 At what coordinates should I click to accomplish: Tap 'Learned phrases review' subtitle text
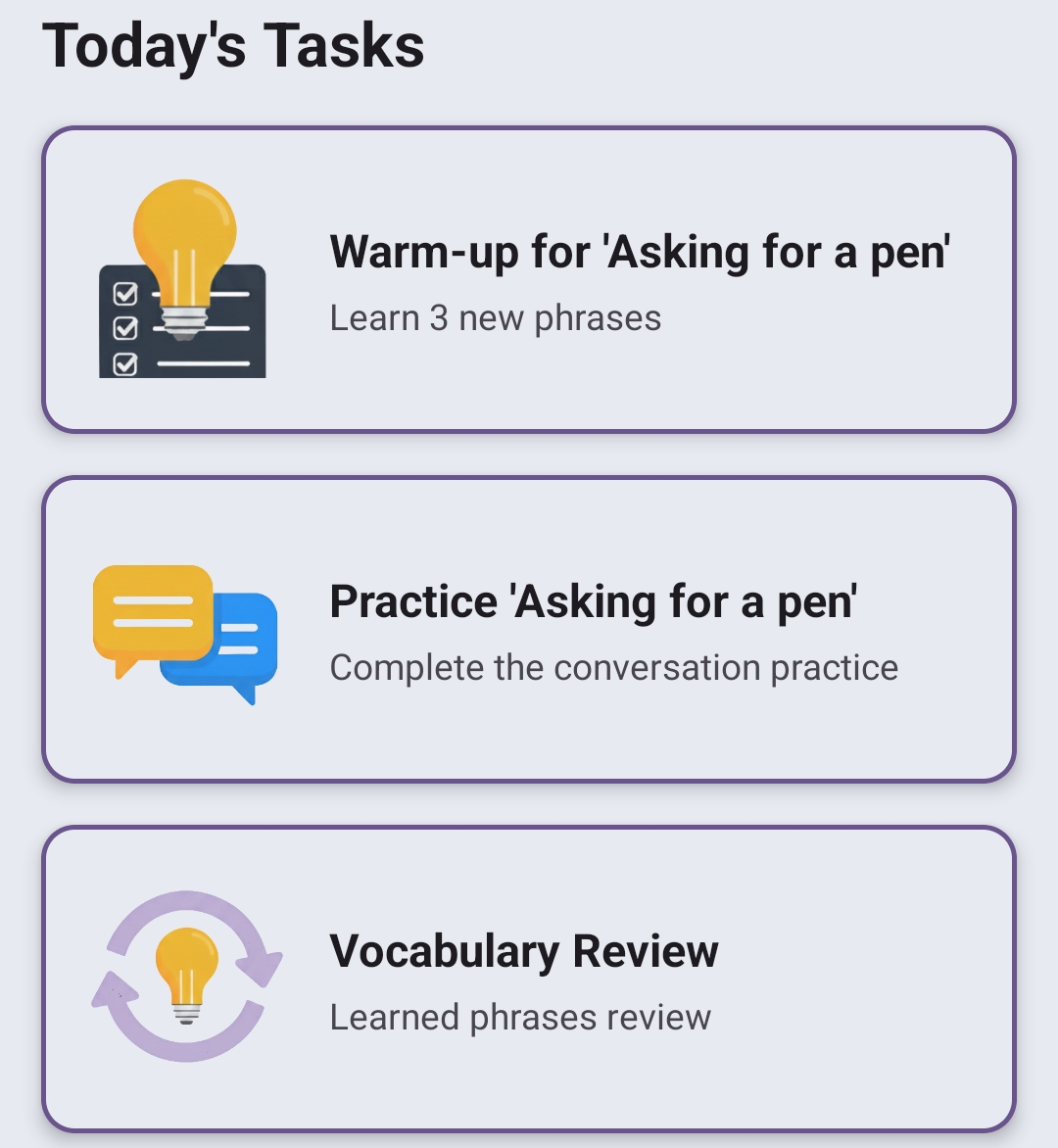click(x=520, y=1016)
